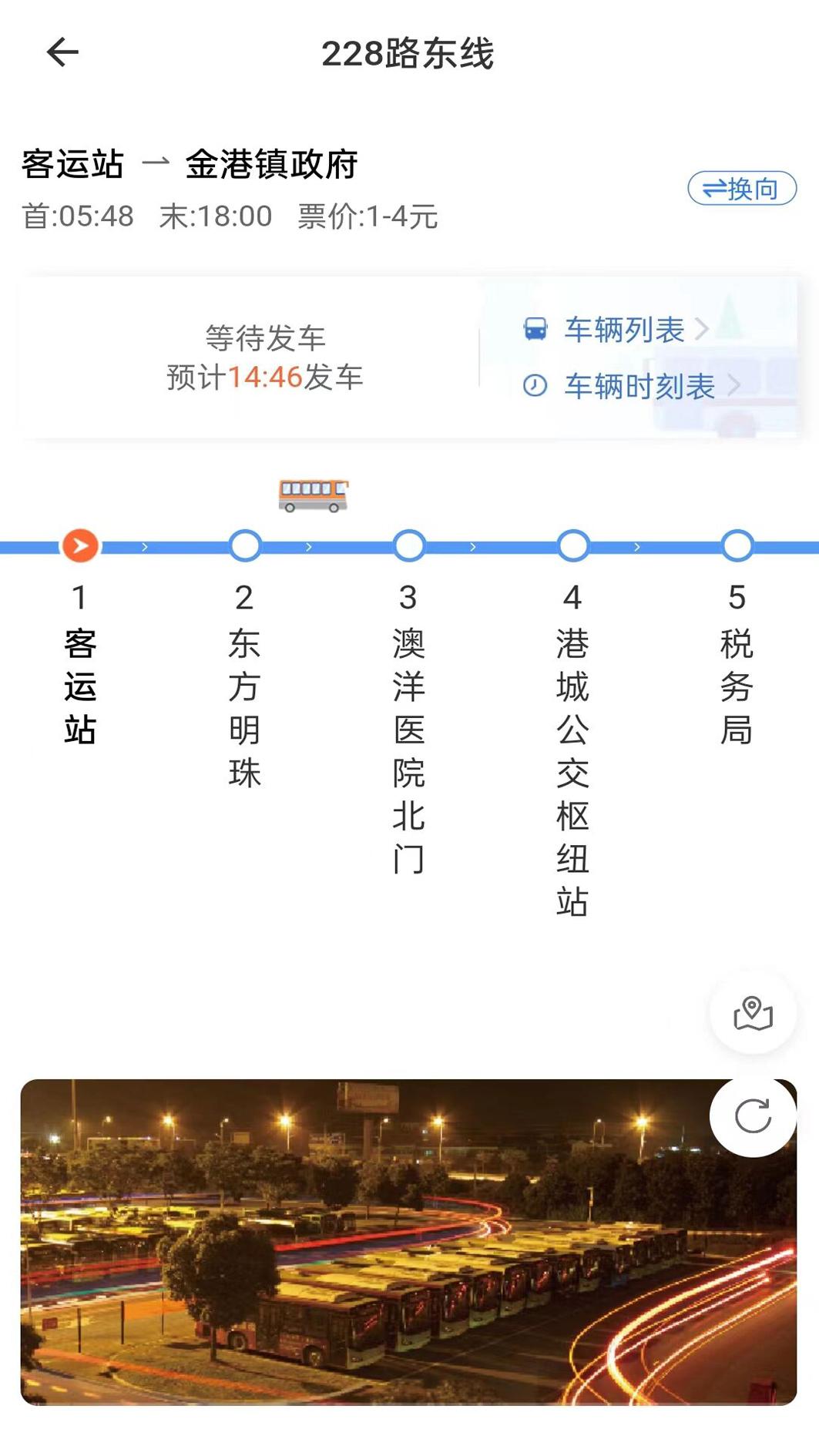
Task: Expand 车辆列表 via its chevron
Action: click(703, 330)
